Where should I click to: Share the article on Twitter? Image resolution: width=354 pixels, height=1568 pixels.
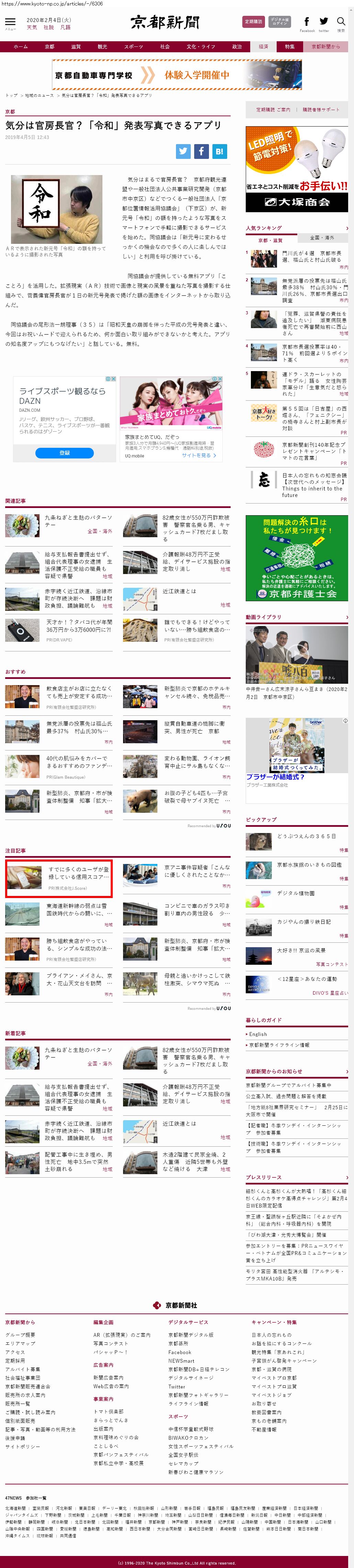coord(183,151)
